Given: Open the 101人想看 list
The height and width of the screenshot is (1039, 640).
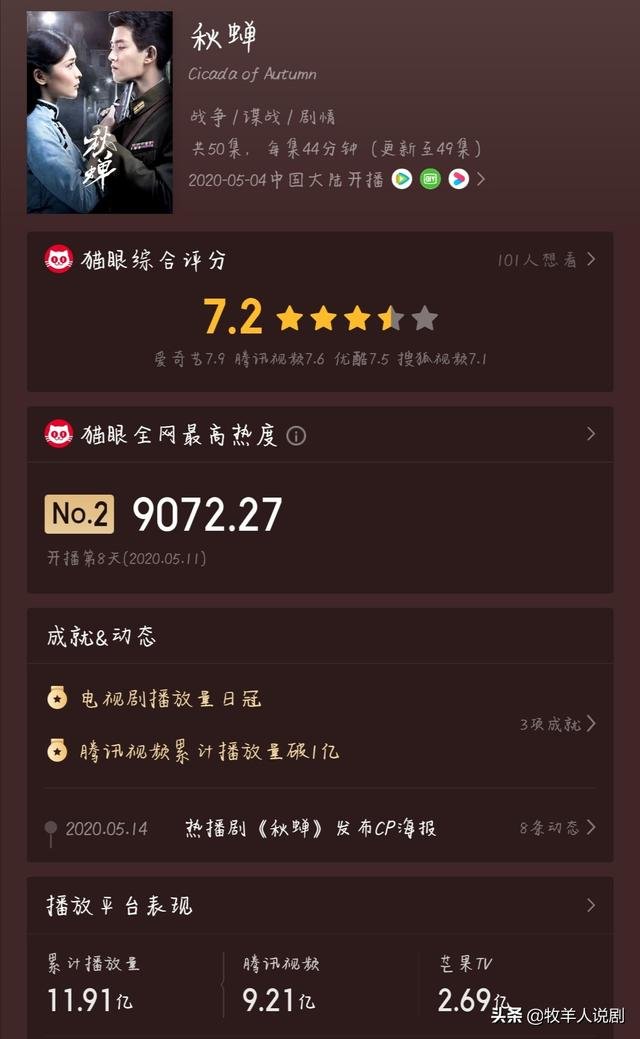Looking at the screenshot, I should click(546, 260).
